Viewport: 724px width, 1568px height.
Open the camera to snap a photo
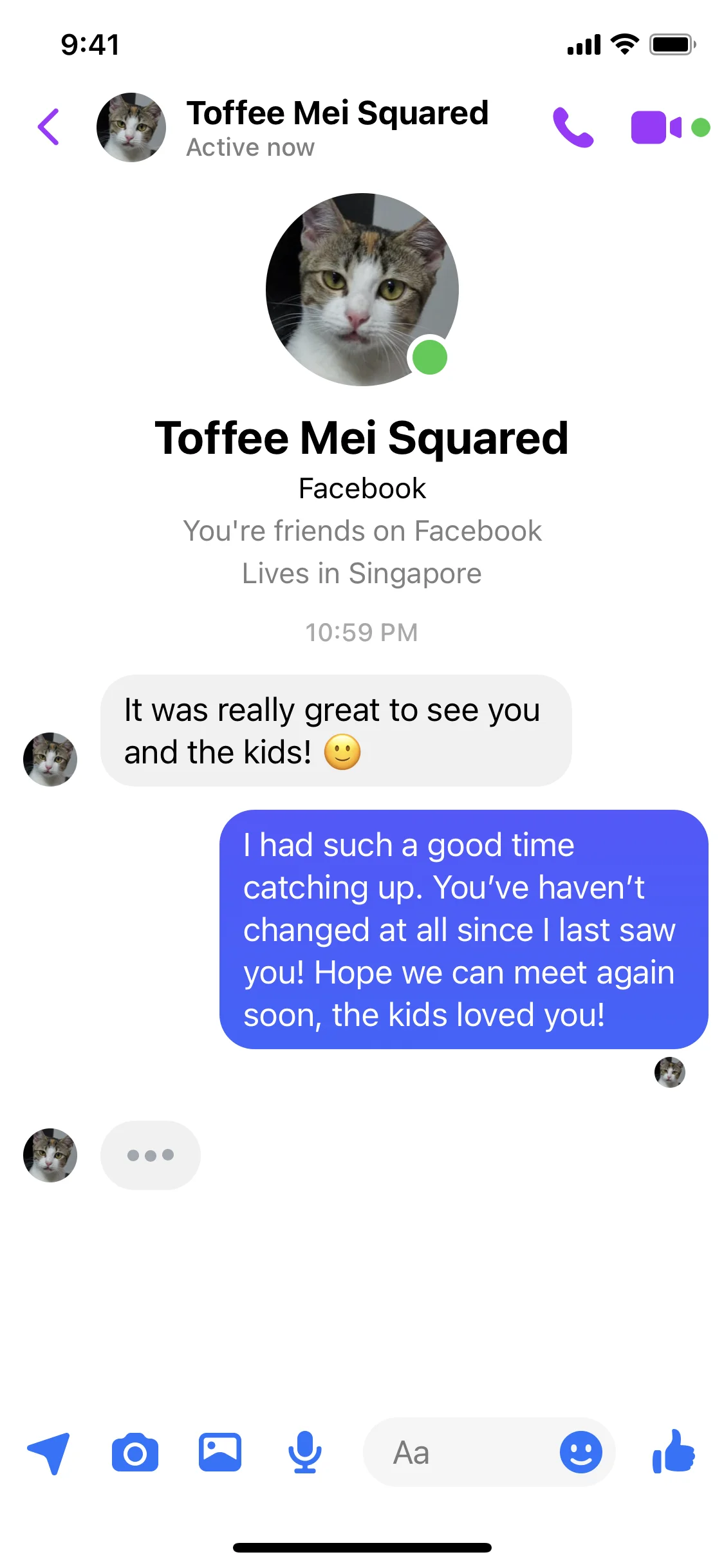[135, 1453]
